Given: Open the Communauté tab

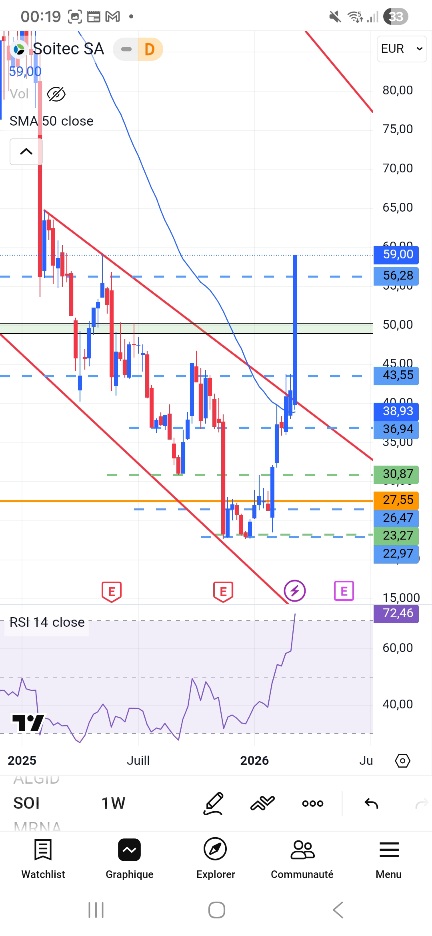Looking at the screenshot, I should [x=302, y=859].
